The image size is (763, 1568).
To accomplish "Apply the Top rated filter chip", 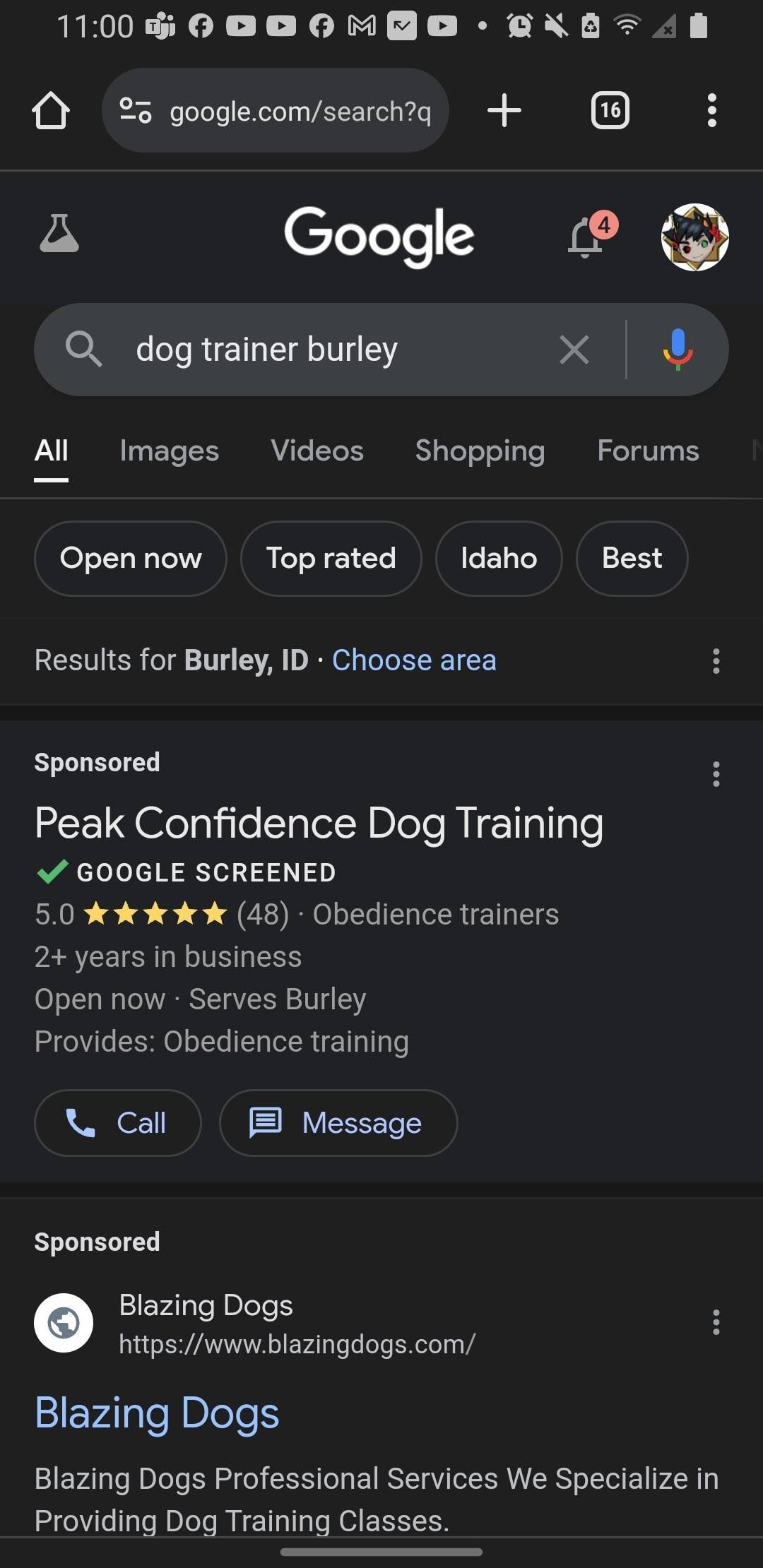I will 331,559.
